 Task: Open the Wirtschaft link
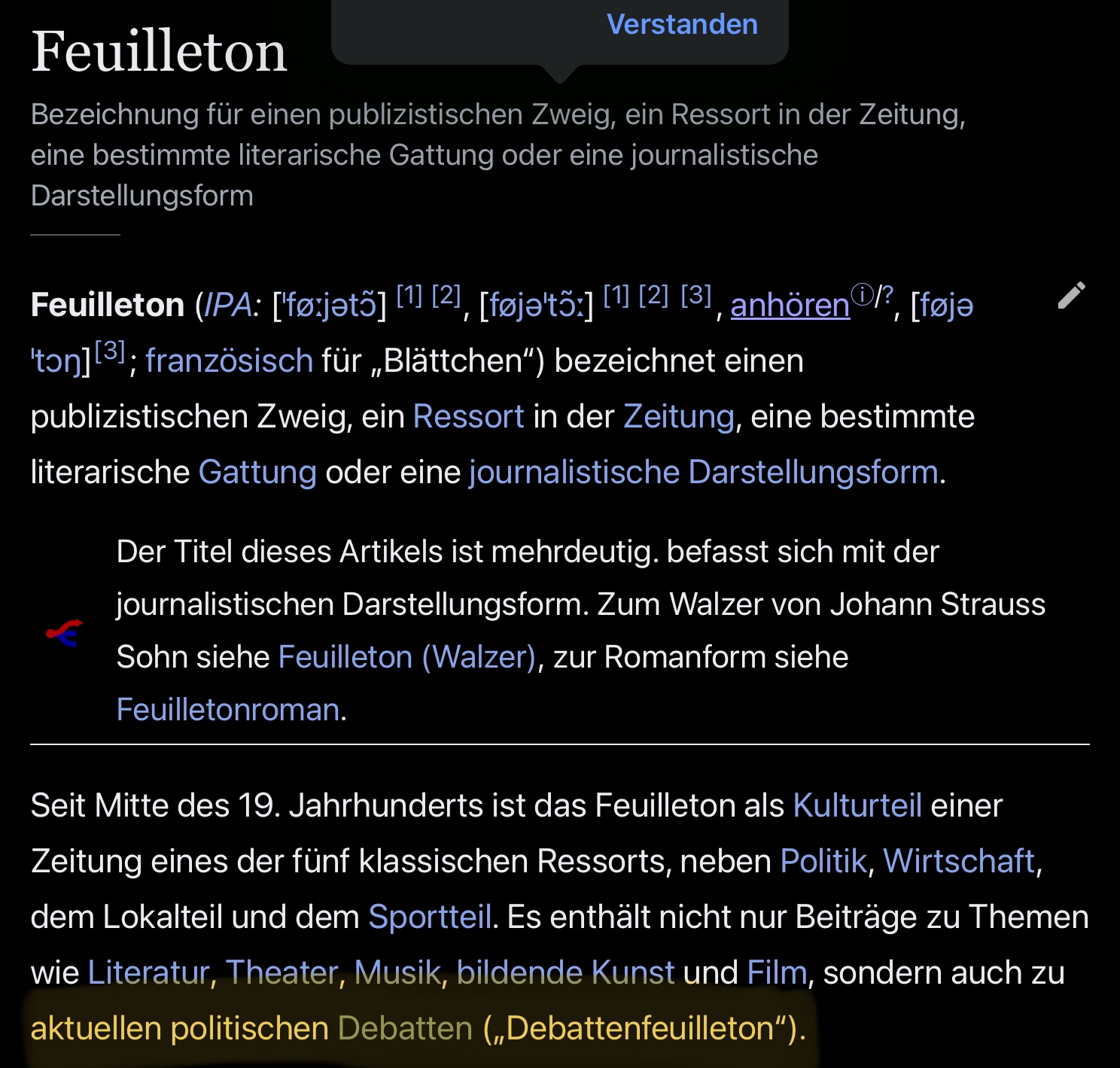pyautogui.click(x=958, y=862)
